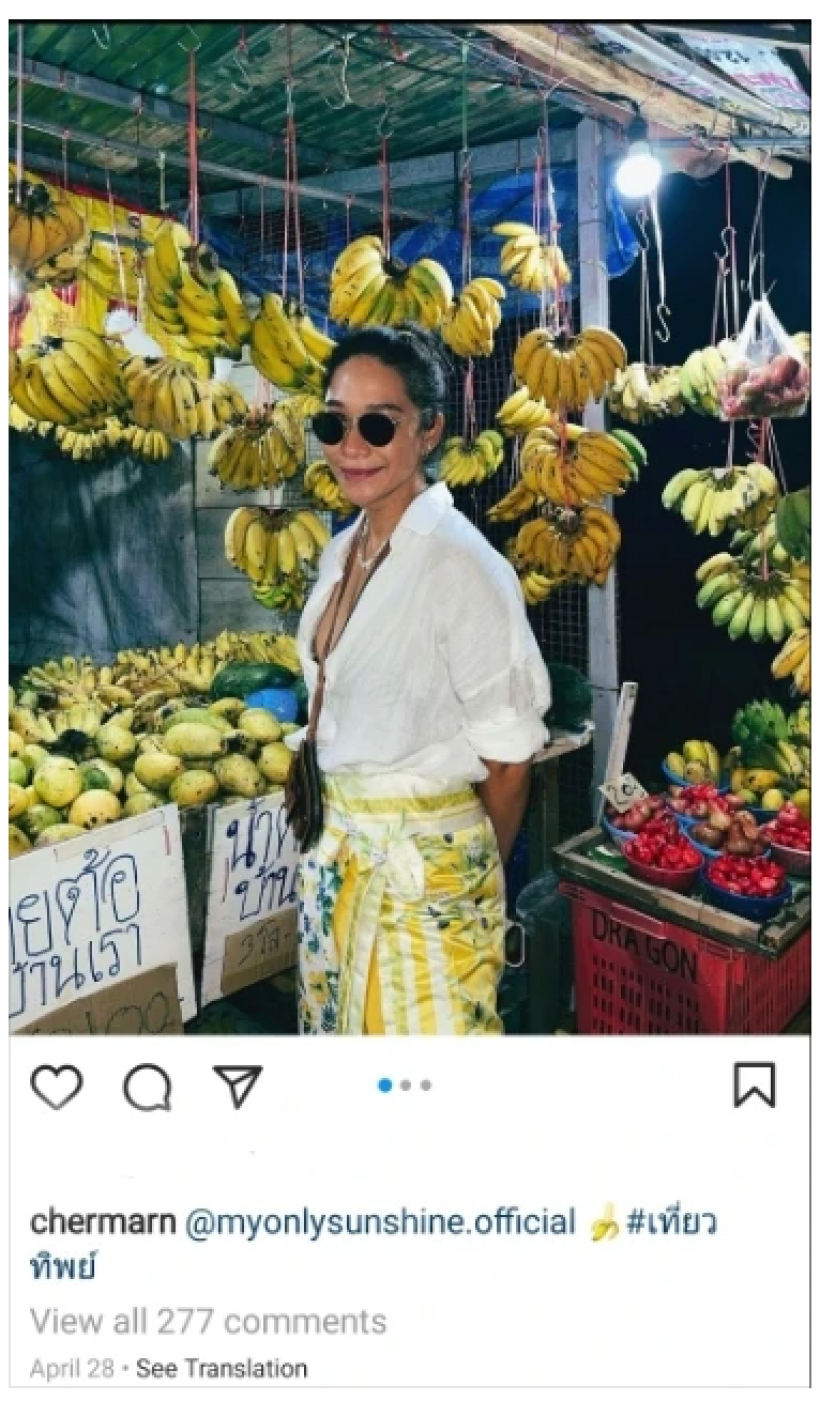View all 277 comments
Viewport: 820px width, 1401px height.
point(208,1321)
